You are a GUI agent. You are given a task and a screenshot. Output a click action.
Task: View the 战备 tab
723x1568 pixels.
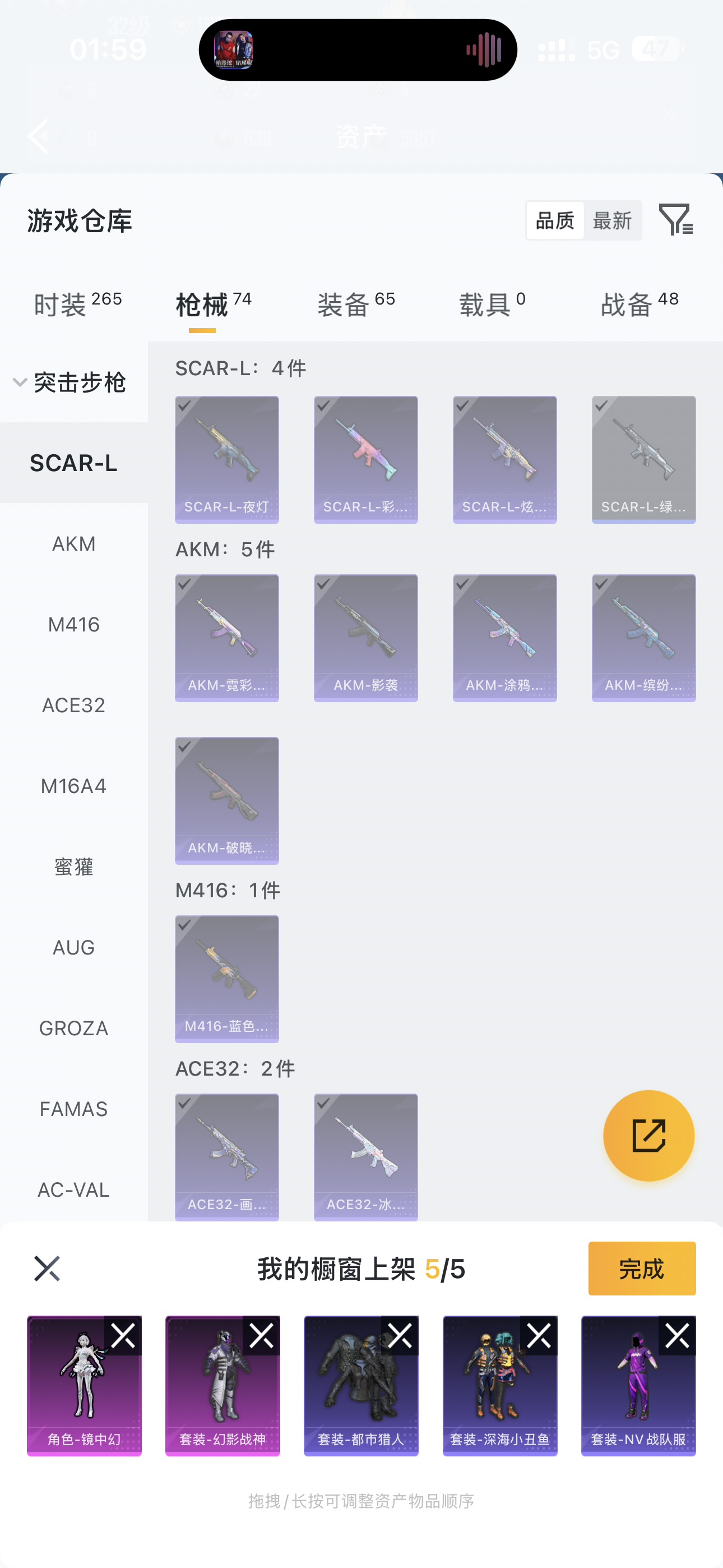639,304
